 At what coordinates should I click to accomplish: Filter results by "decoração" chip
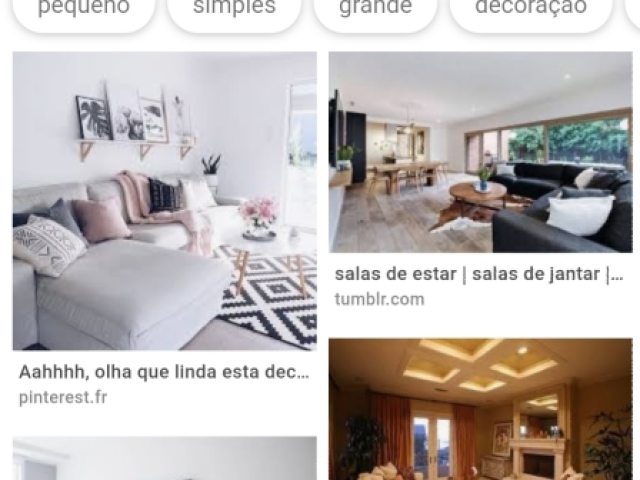530,10
